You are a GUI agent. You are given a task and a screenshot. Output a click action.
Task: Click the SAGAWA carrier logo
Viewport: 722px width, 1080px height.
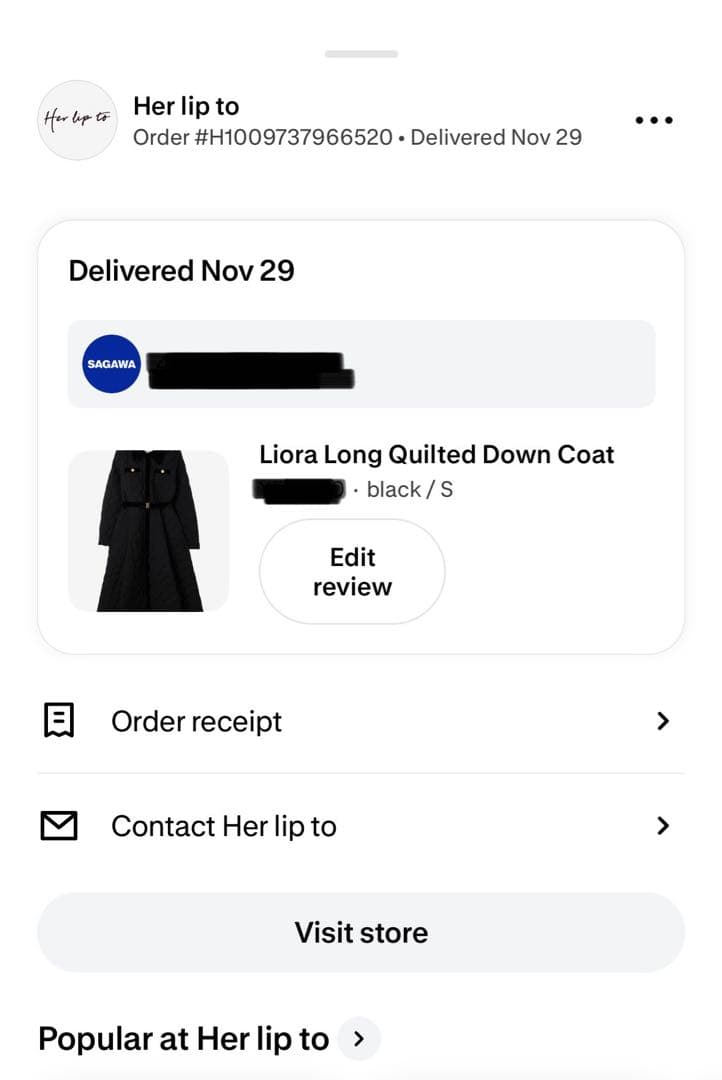click(x=110, y=364)
